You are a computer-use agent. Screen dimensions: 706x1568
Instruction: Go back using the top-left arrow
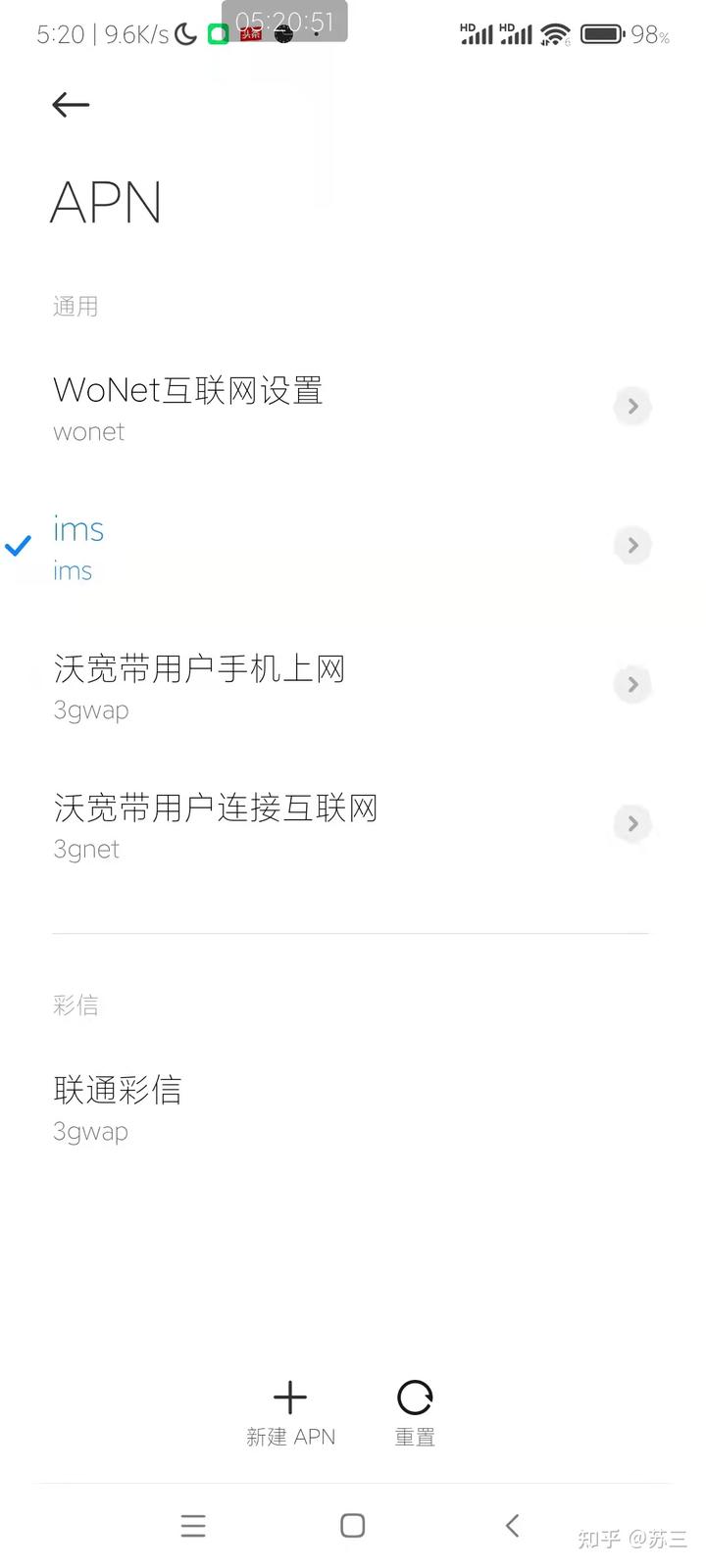point(71,105)
